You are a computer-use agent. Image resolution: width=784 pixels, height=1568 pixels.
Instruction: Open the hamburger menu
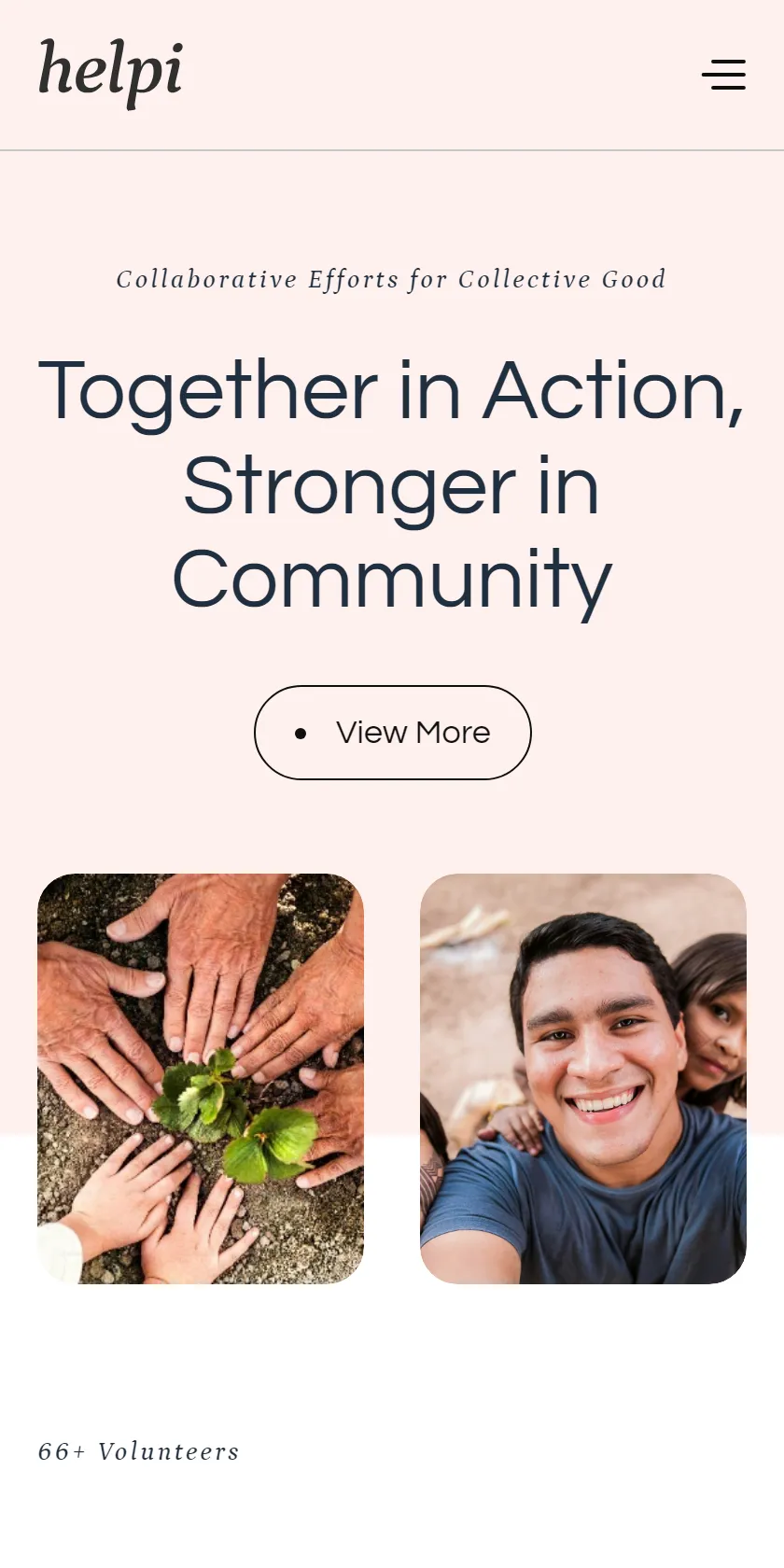coord(723,75)
